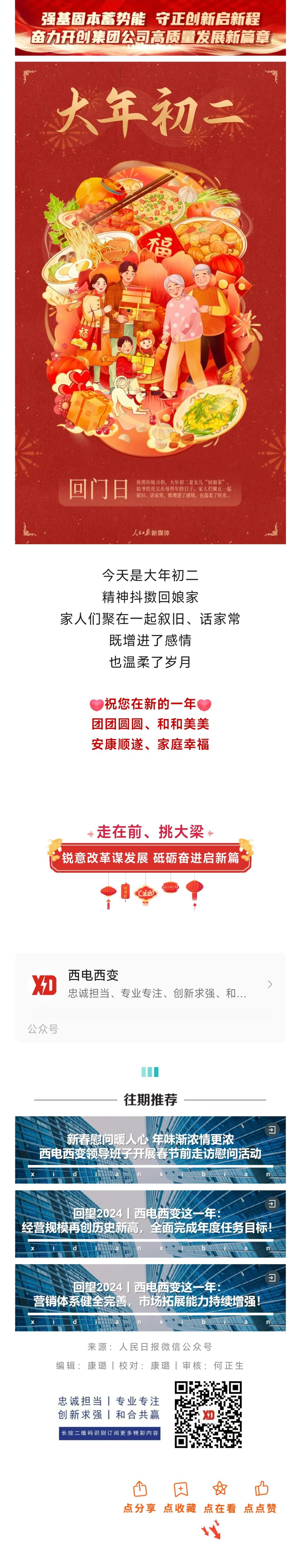Open the 新春慰问暖人心 recommended article

point(150,1149)
